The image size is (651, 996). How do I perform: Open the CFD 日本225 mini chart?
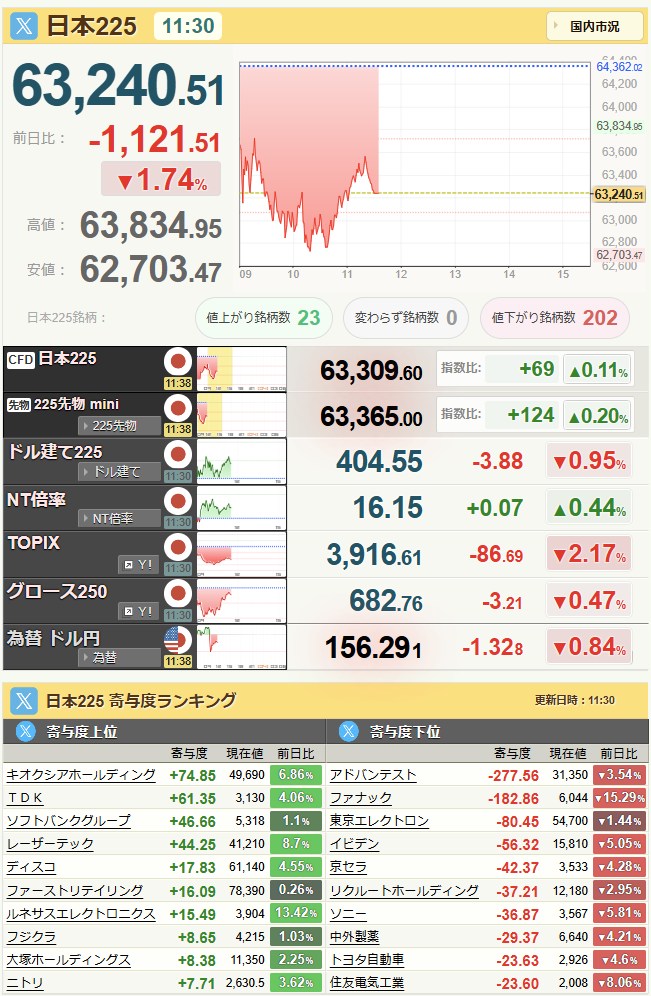pos(241,369)
